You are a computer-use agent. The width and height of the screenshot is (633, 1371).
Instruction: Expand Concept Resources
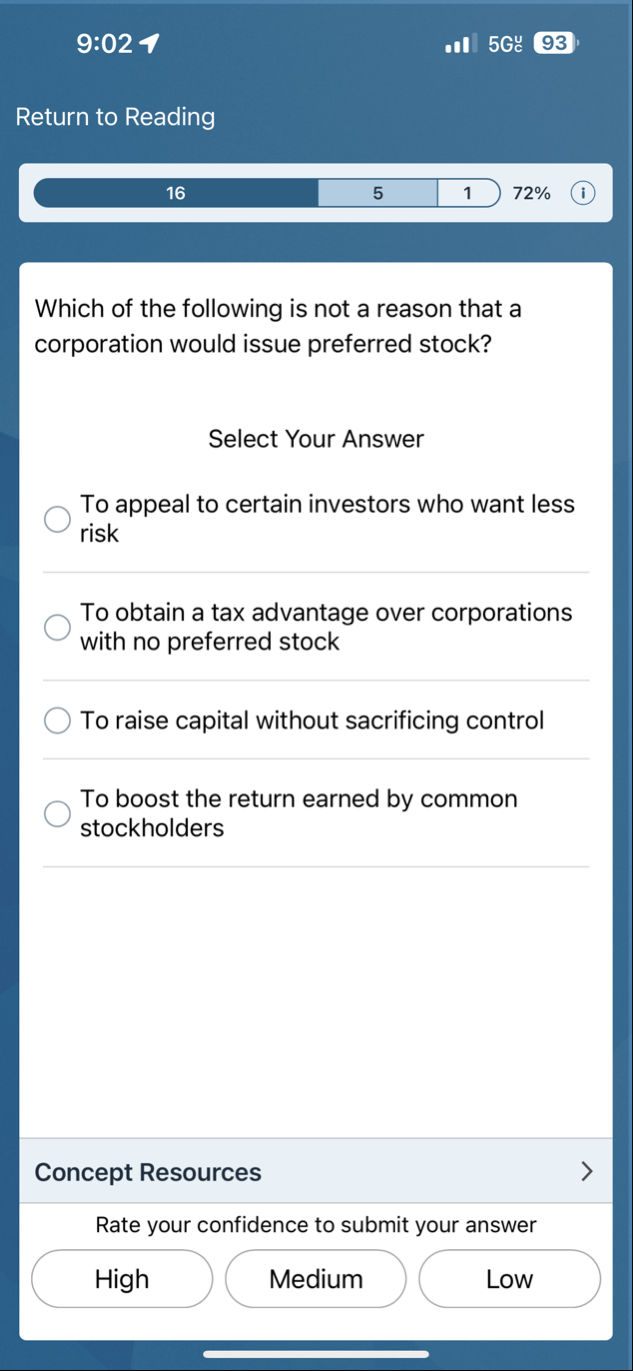tap(316, 1172)
